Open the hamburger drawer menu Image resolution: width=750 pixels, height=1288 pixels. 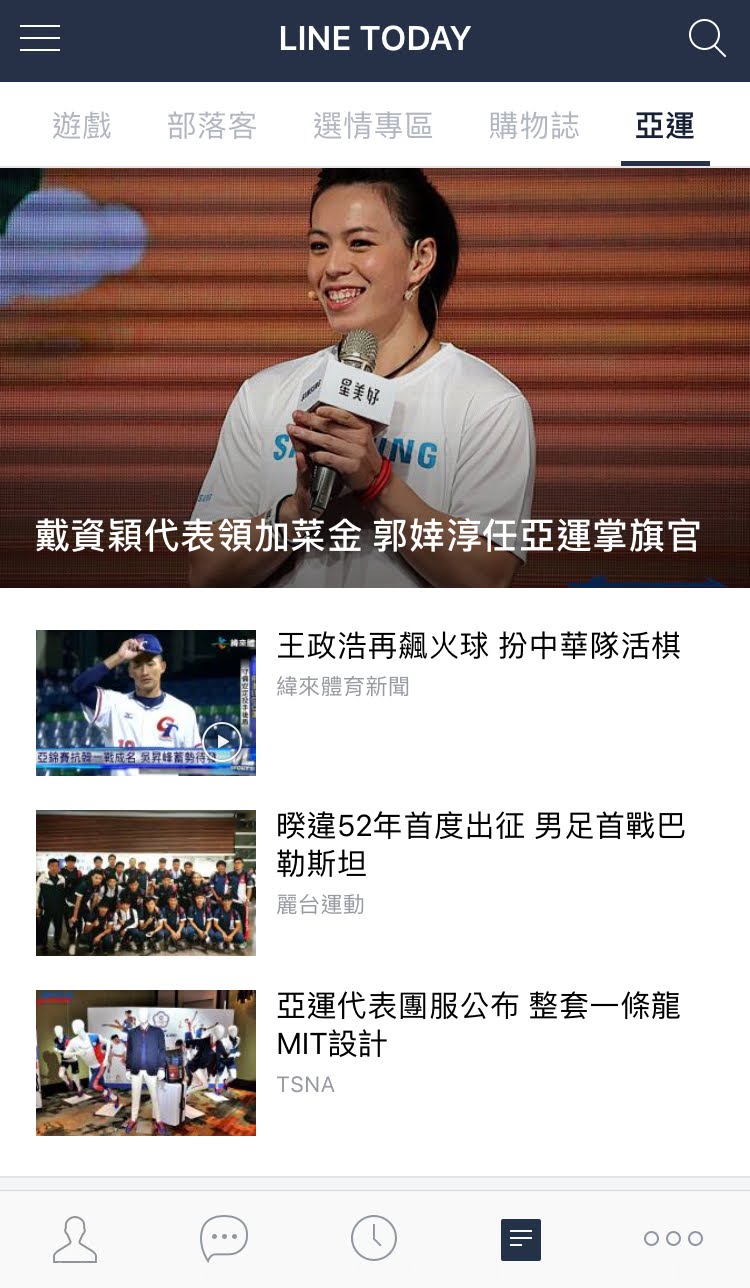(40, 39)
